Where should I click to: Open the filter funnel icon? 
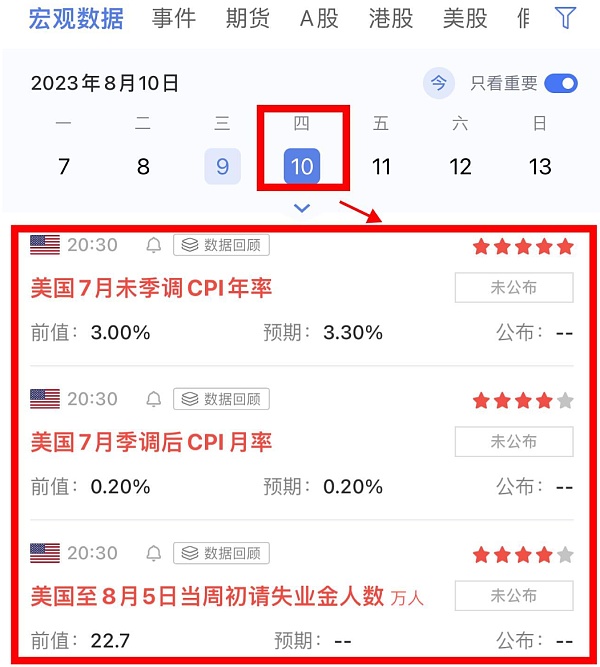click(x=565, y=18)
